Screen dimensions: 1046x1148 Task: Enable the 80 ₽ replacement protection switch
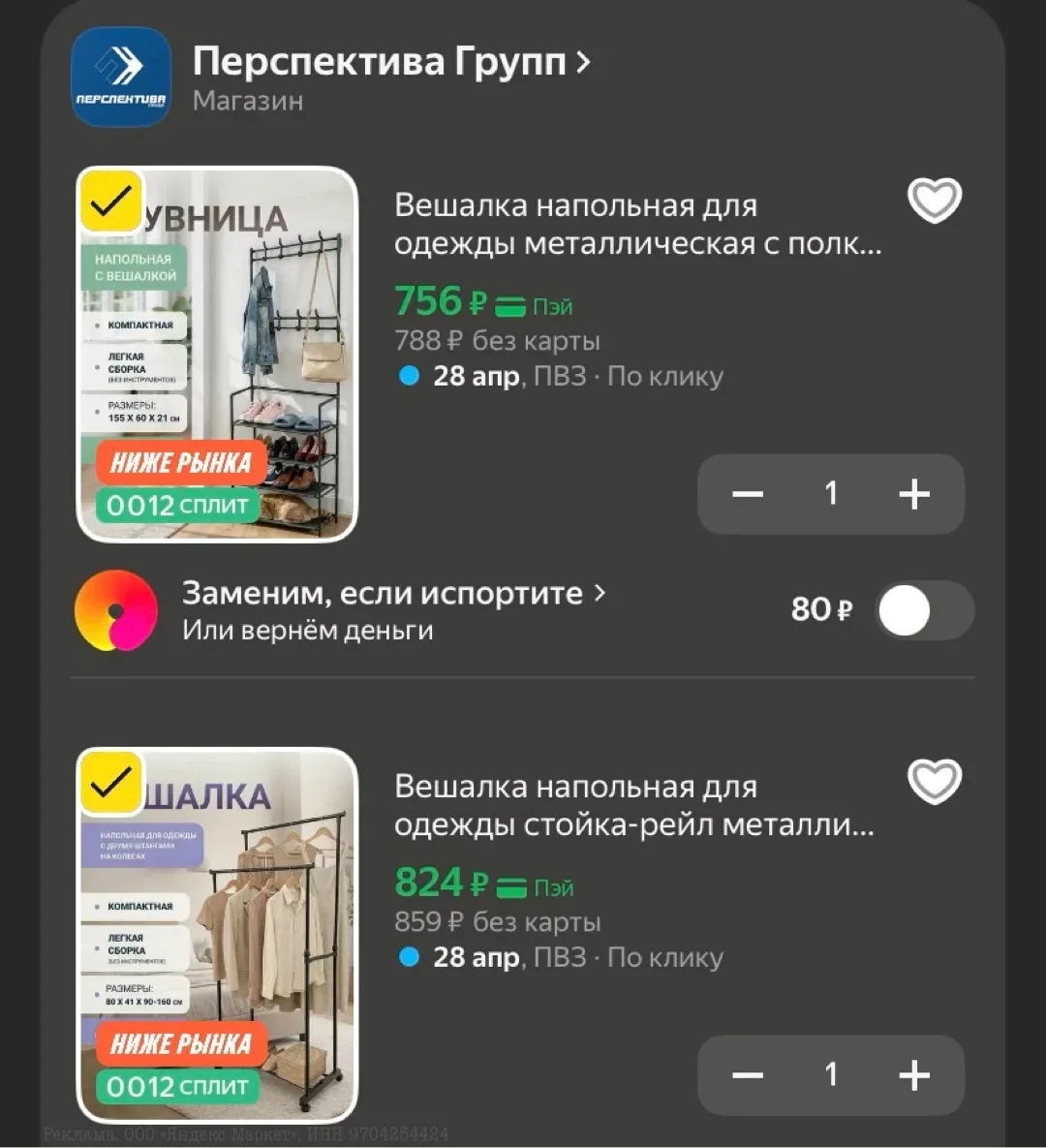click(924, 611)
